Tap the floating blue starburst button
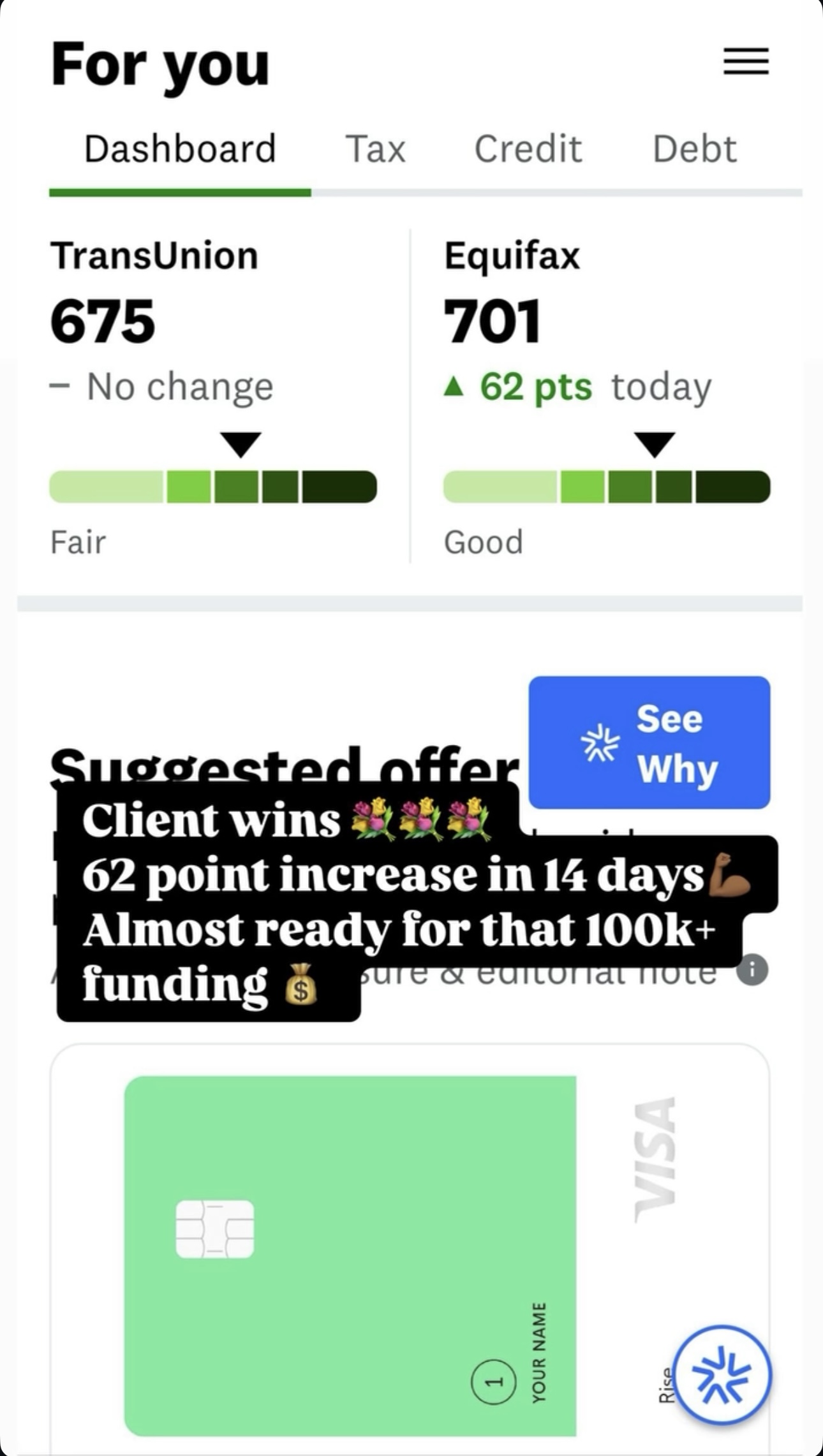Image resolution: width=823 pixels, height=1456 pixels. [722, 1374]
